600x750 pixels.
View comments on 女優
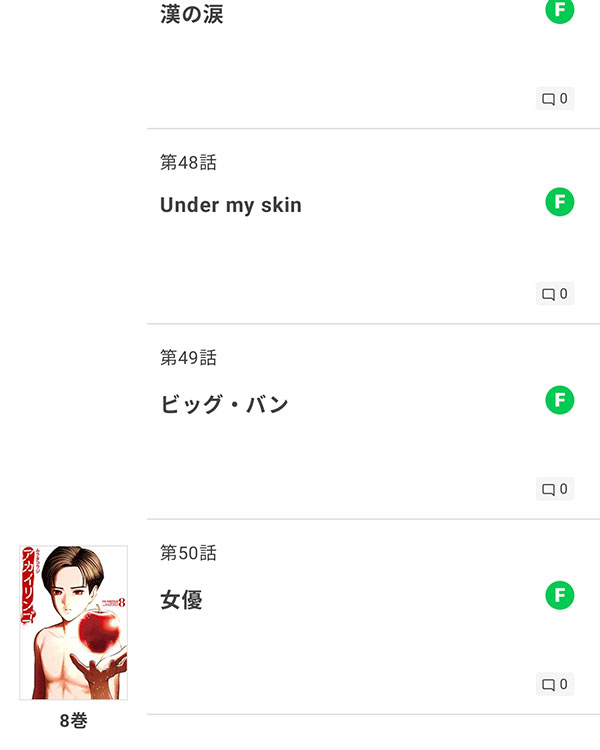[554, 684]
